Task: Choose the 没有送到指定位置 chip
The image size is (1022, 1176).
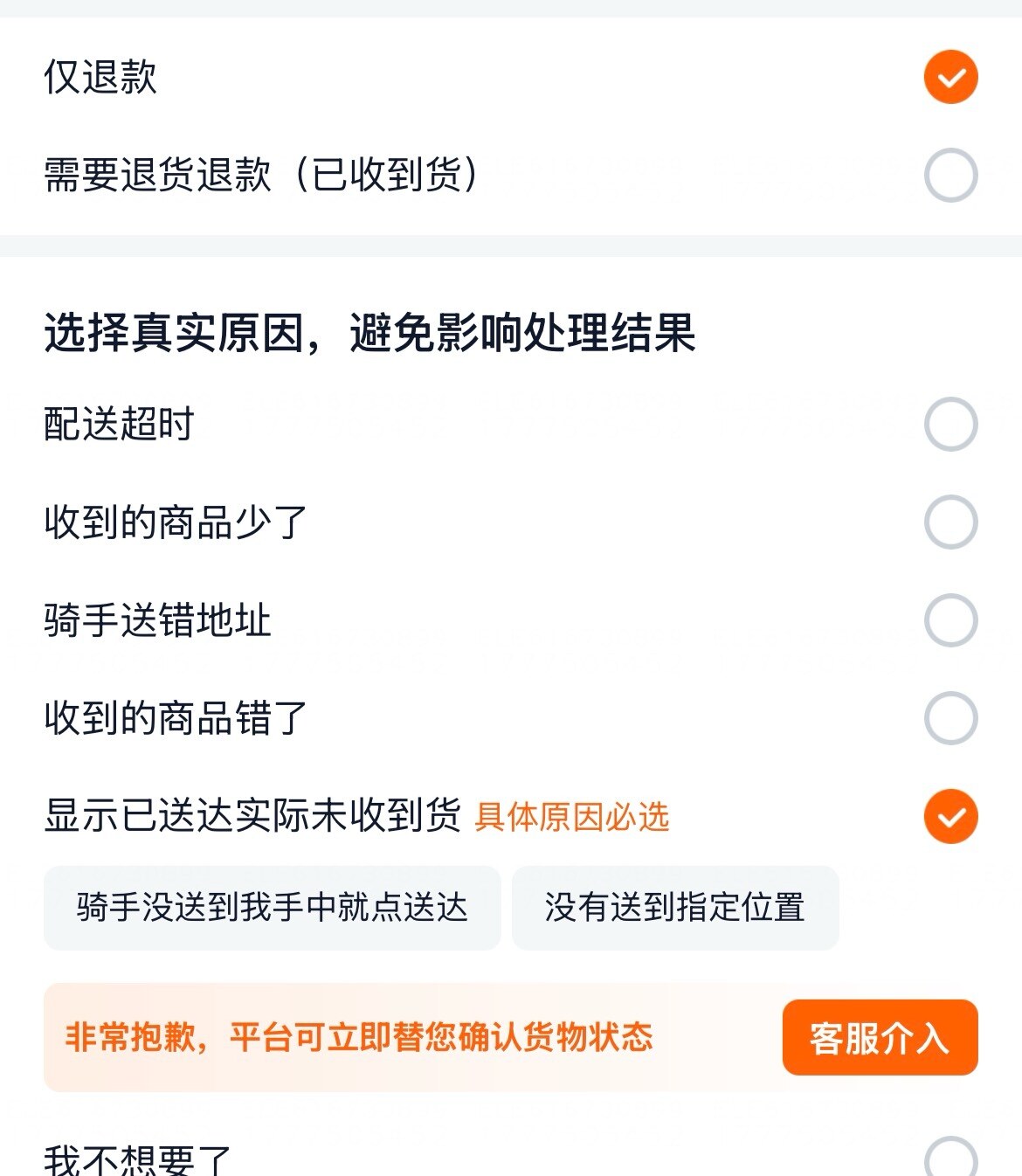Action: click(674, 908)
